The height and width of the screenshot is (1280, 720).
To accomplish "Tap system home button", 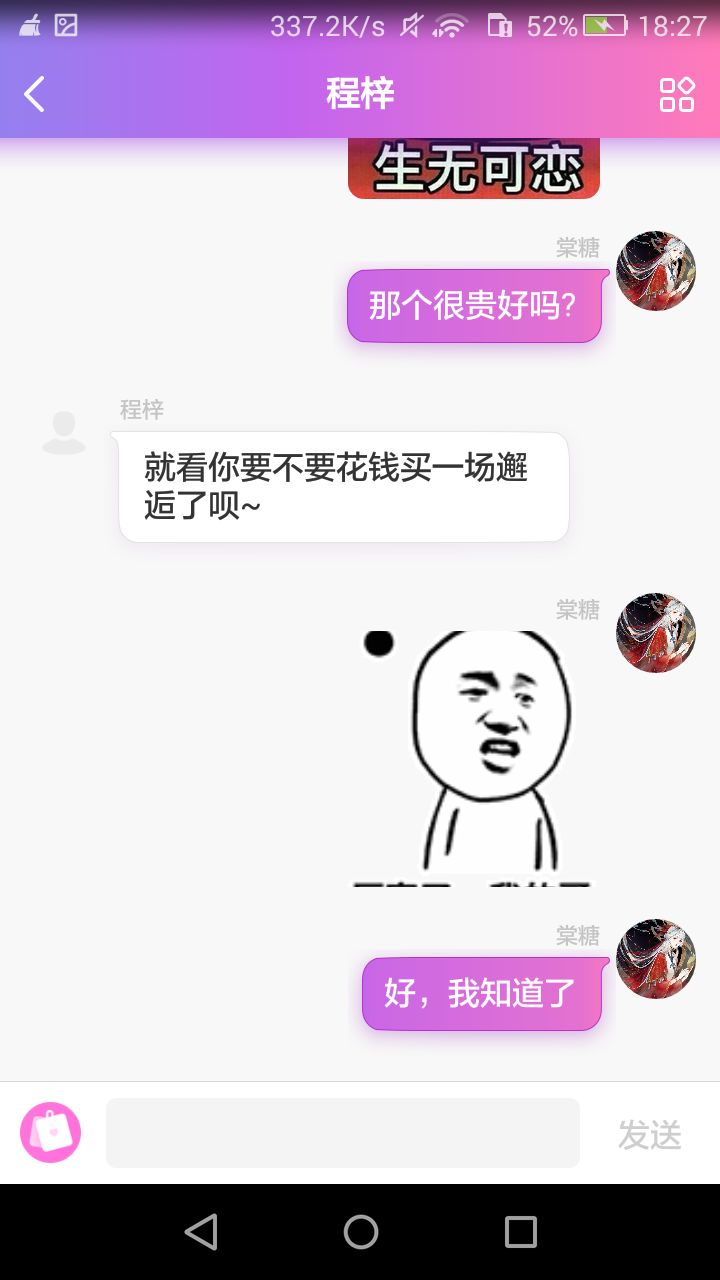I will pos(361,1232).
